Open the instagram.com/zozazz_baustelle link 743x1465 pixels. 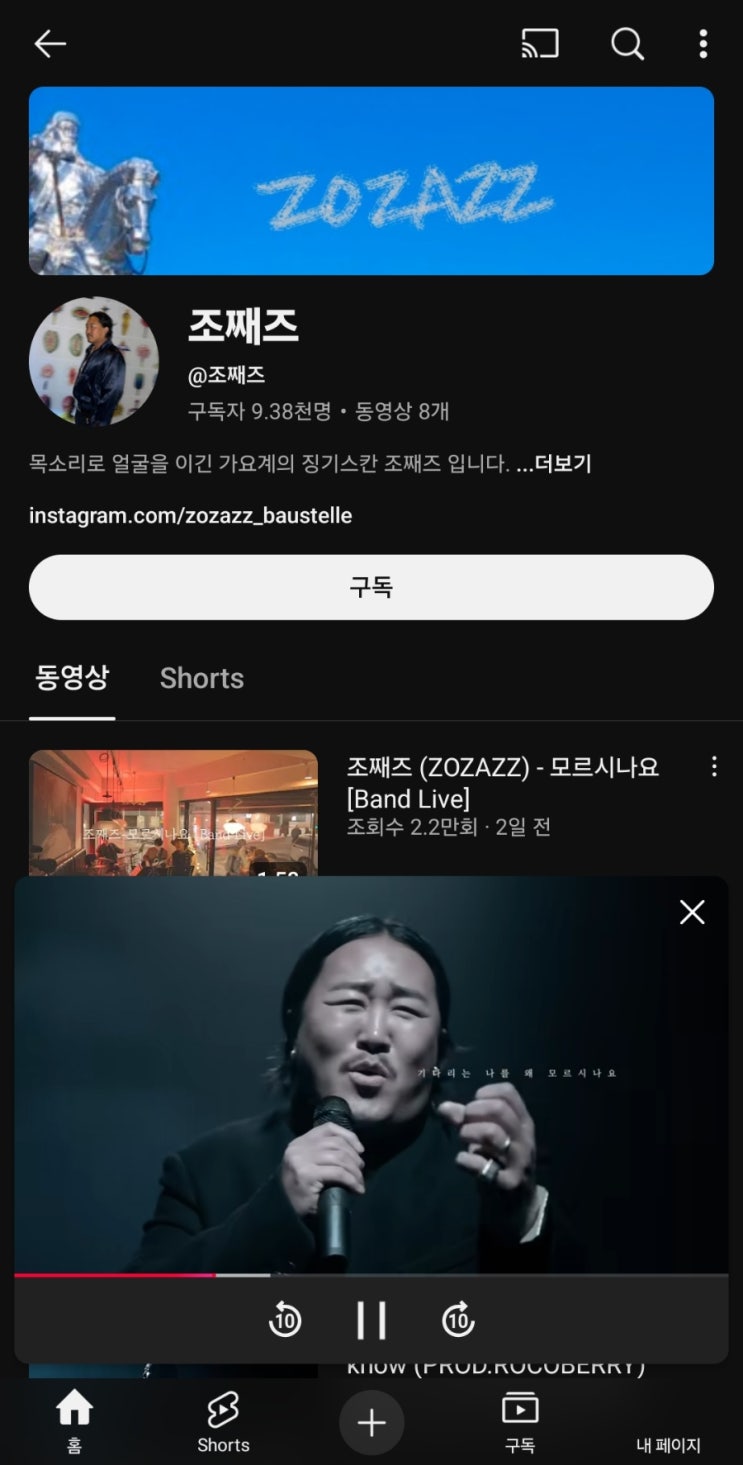click(x=190, y=516)
